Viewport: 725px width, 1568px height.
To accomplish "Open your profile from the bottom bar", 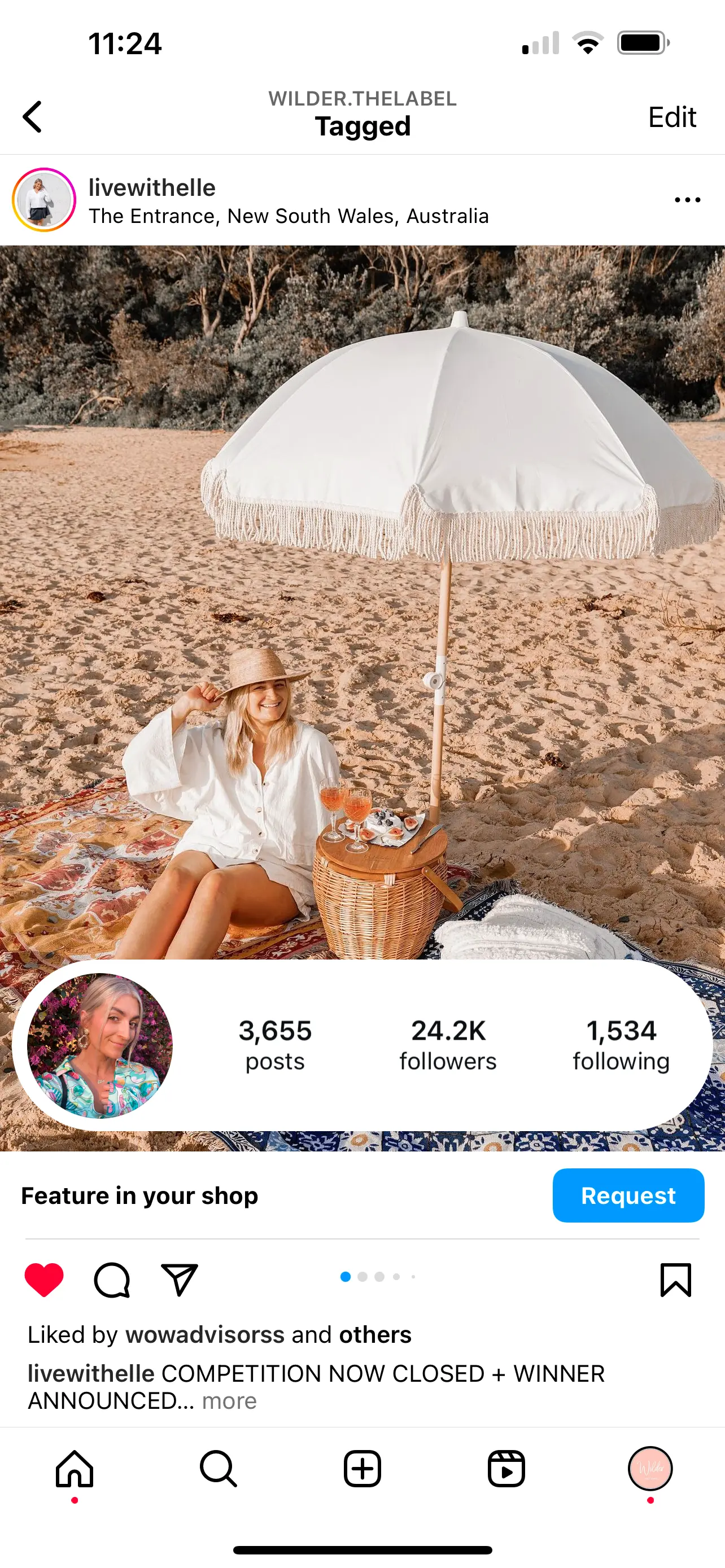I will (x=649, y=1469).
